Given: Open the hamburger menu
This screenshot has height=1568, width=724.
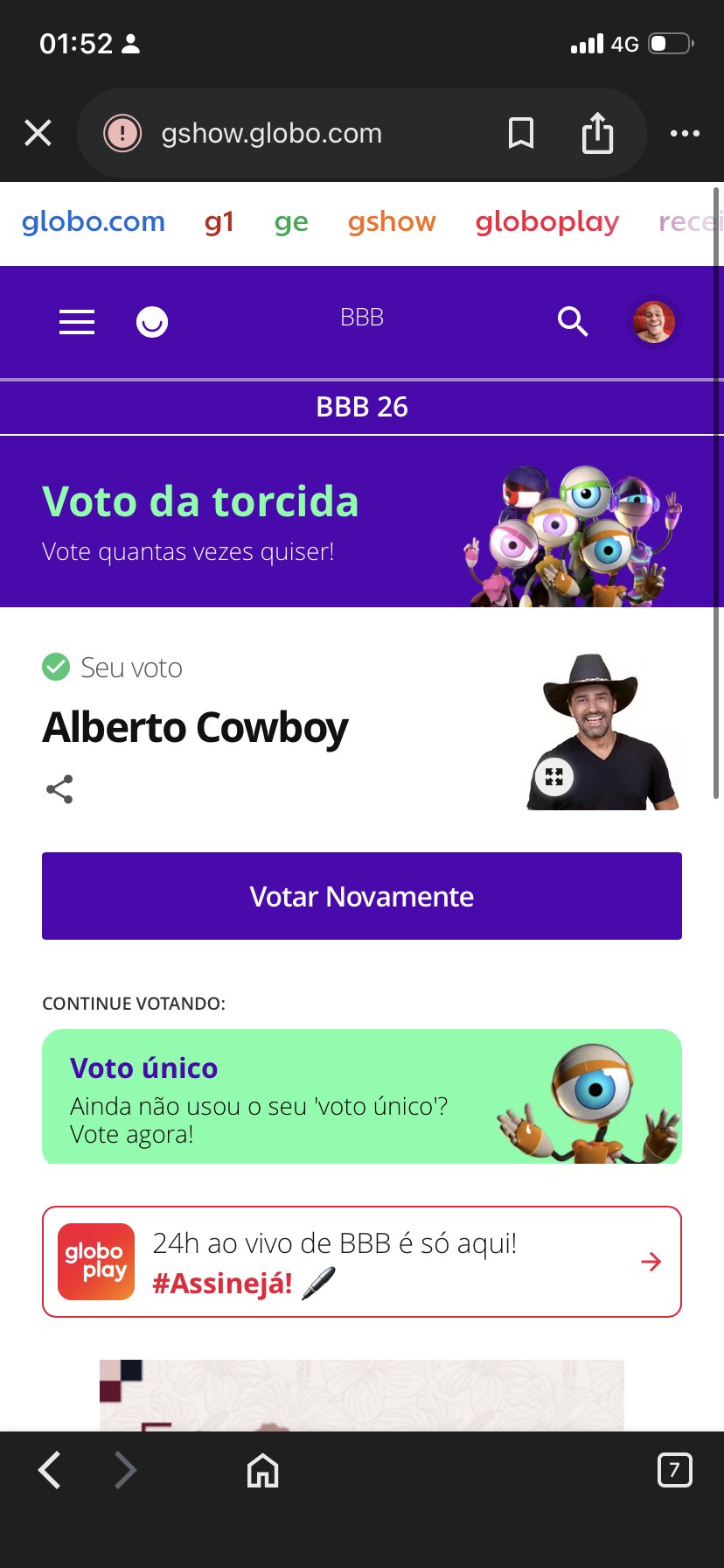Looking at the screenshot, I should (x=77, y=322).
